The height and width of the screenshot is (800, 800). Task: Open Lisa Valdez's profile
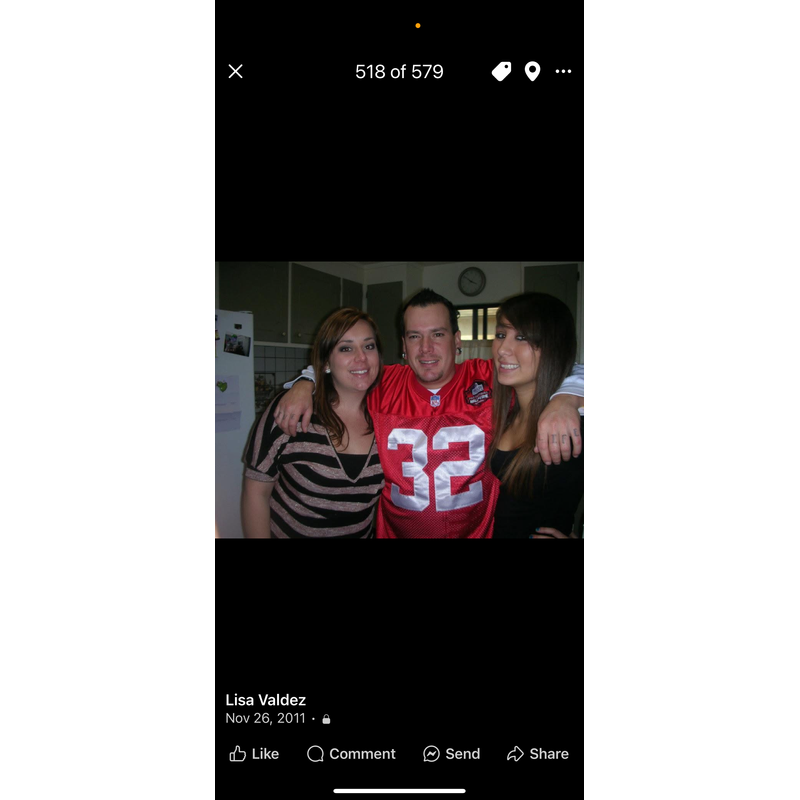265,700
